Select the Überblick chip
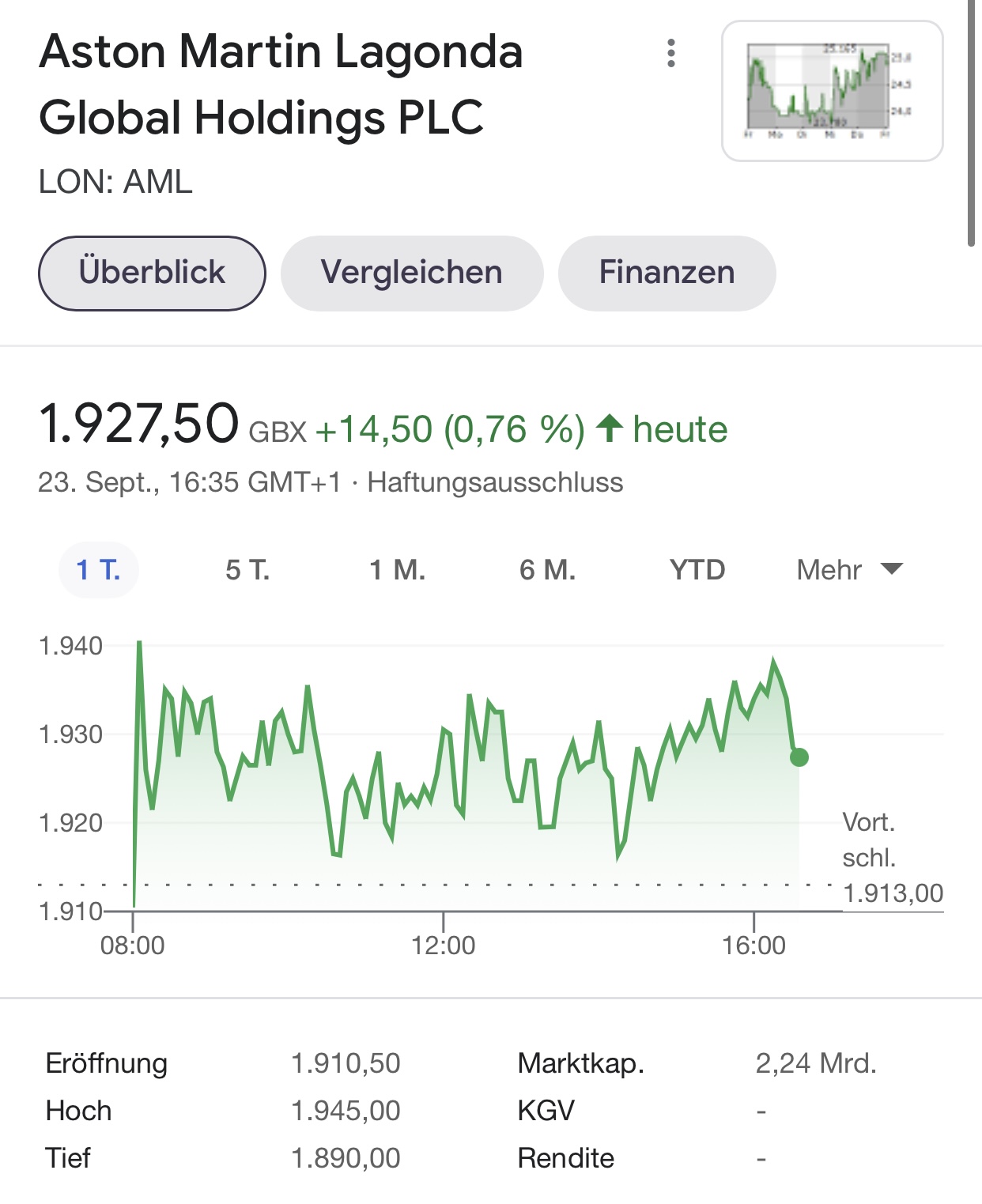Viewport: 982px width, 1204px height. [x=152, y=273]
